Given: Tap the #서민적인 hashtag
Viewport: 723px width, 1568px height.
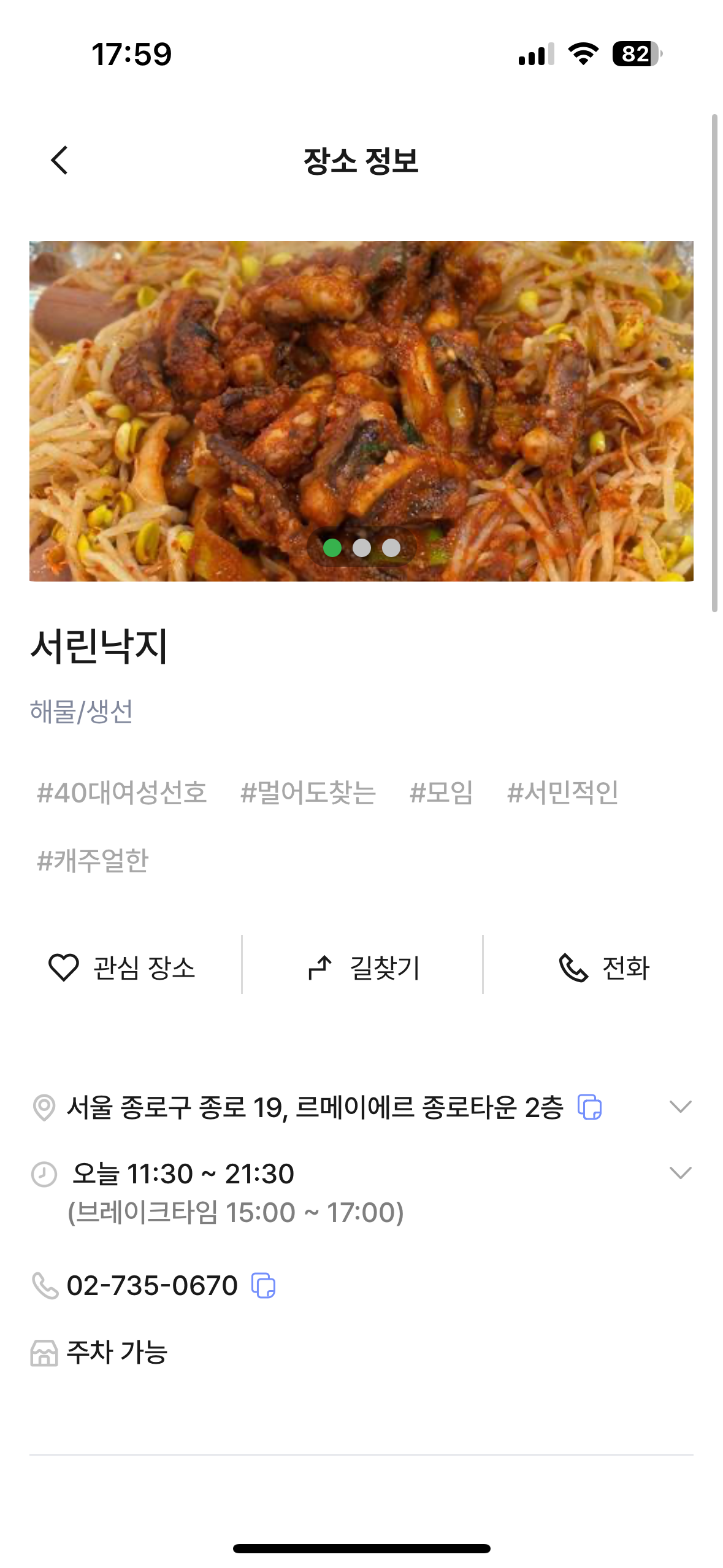Looking at the screenshot, I should [562, 792].
